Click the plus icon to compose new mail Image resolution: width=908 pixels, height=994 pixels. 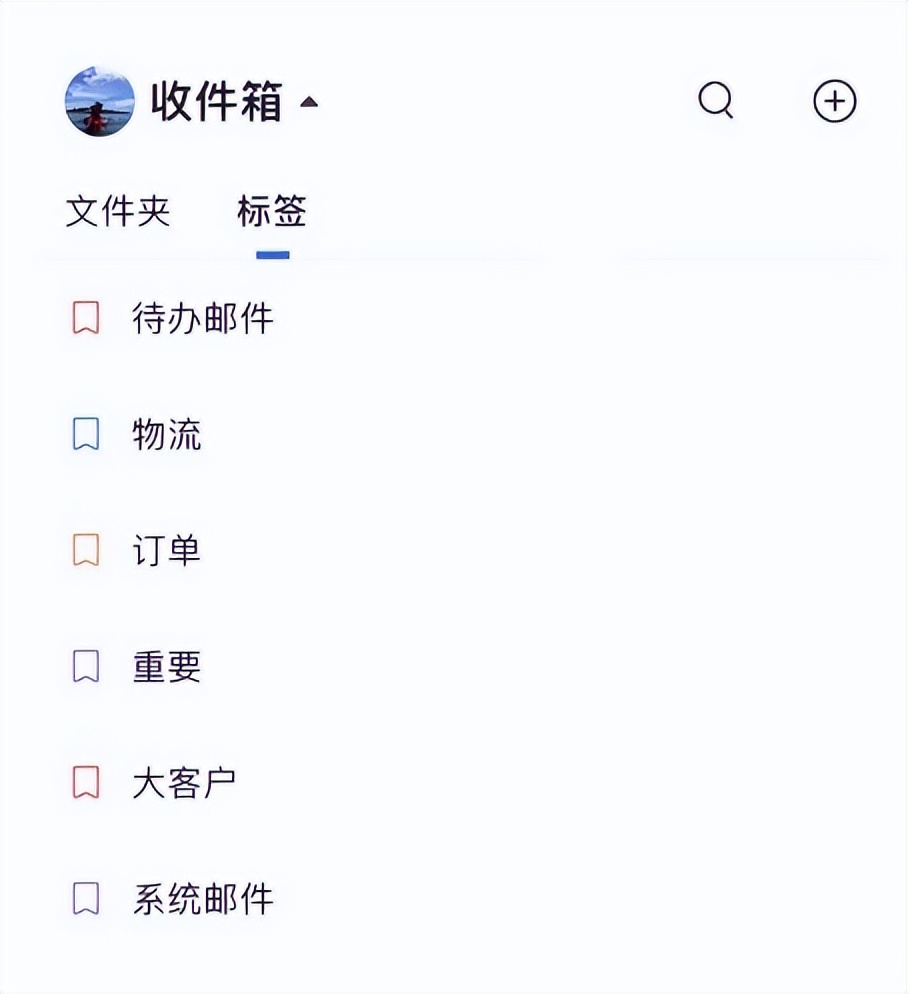(835, 101)
